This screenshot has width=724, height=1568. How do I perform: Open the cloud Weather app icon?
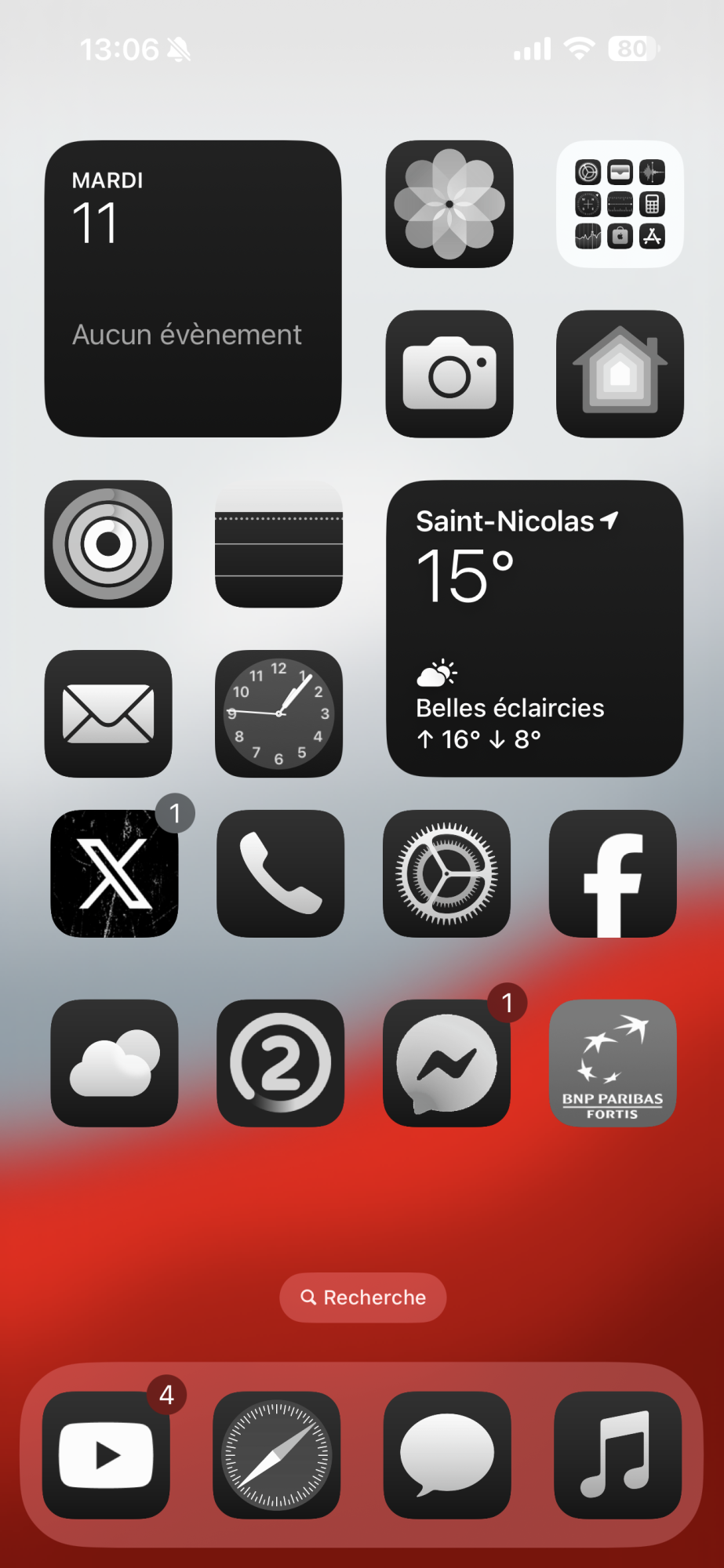115,1063
